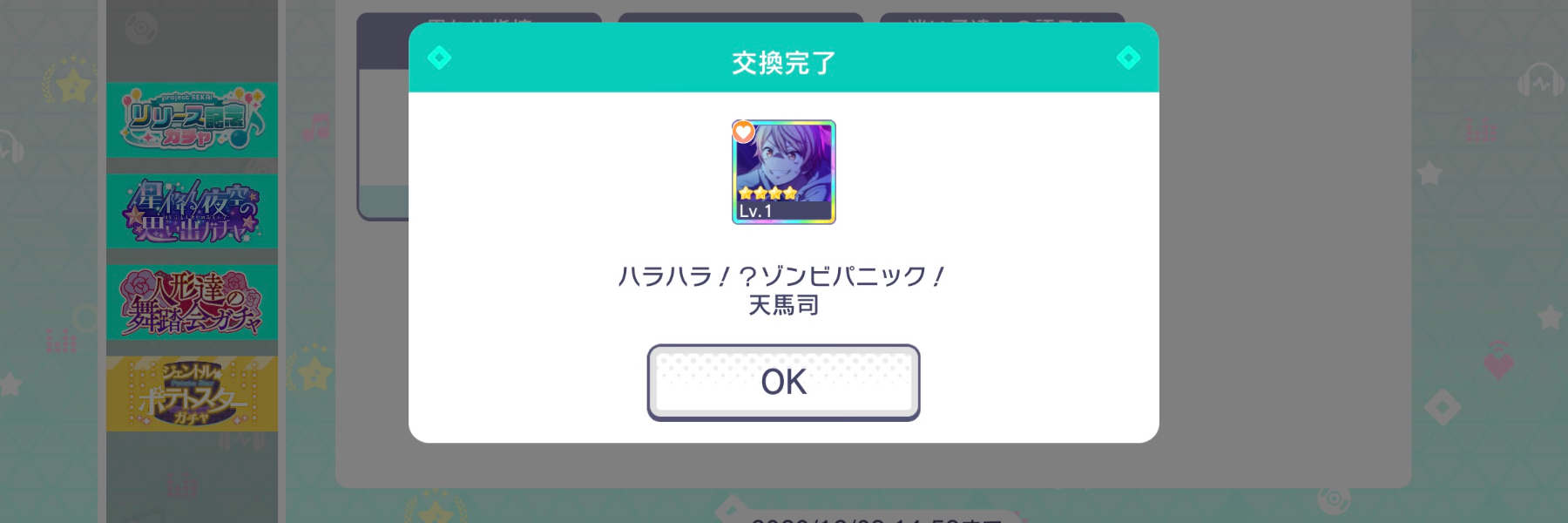This screenshot has width=1568, height=523.
Task: Select the 人形達の舞踏会ガチャ banner
Action: pyautogui.click(x=192, y=302)
